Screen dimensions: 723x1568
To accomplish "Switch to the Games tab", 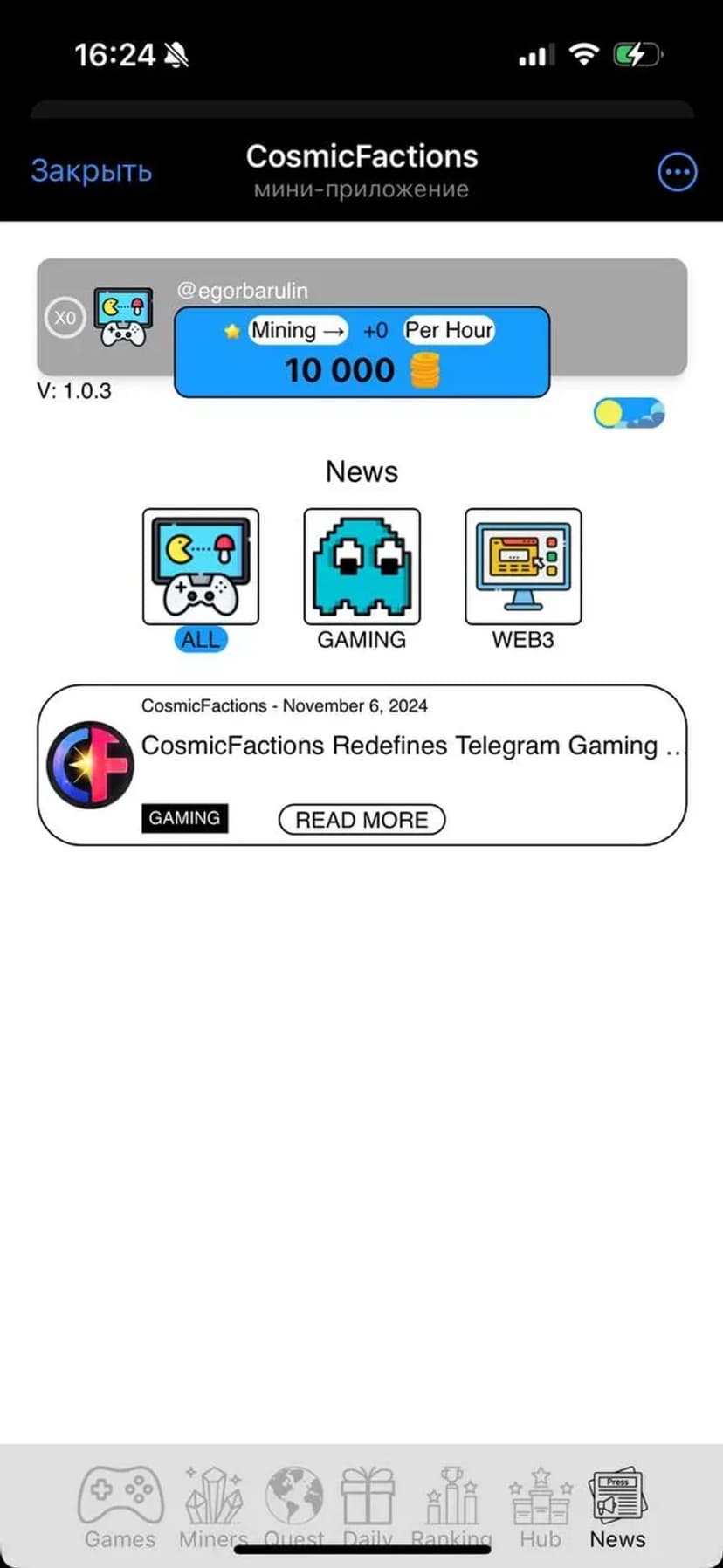I will pos(120,1506).
